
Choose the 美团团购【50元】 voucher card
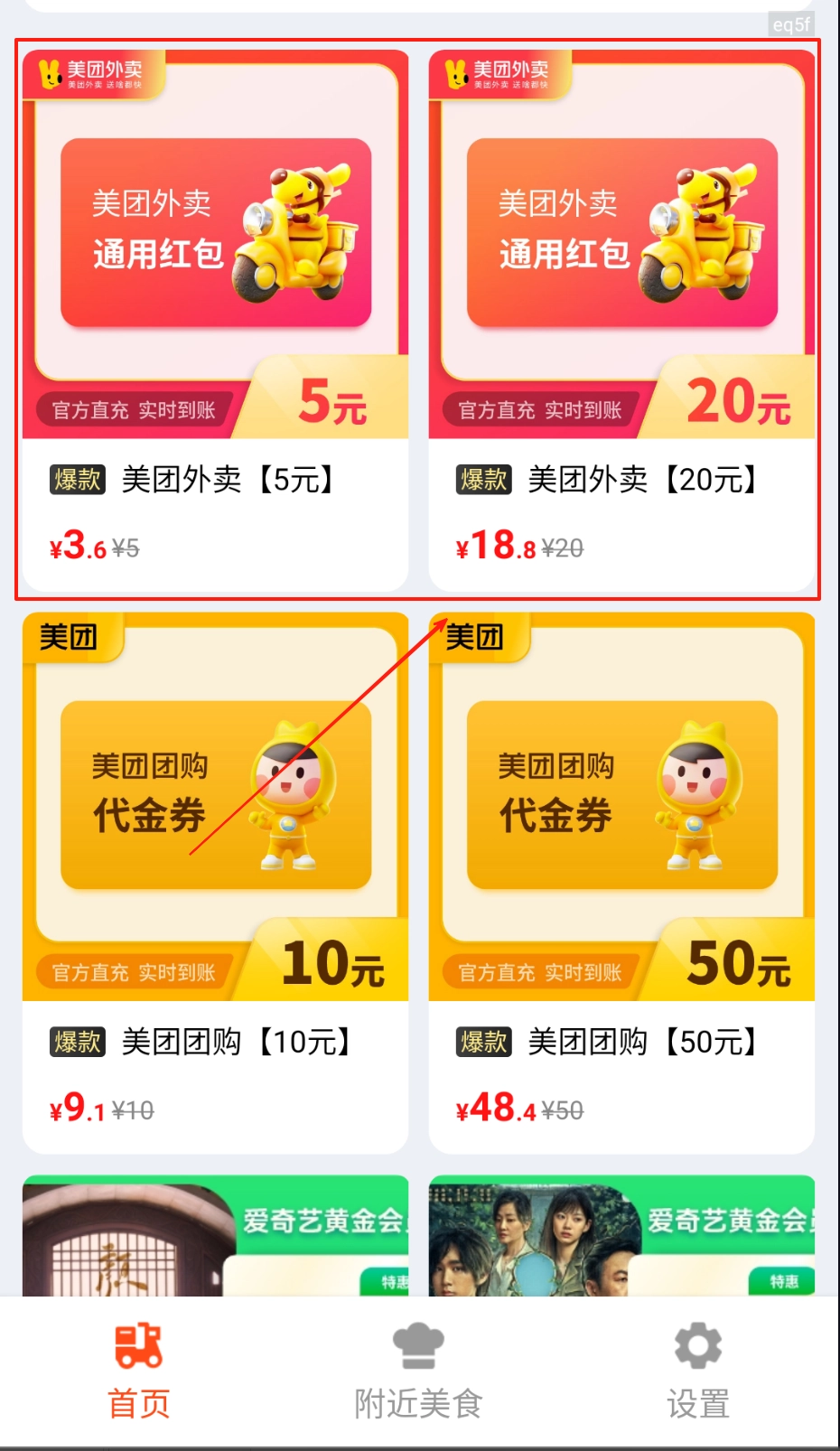coord(621,882)
